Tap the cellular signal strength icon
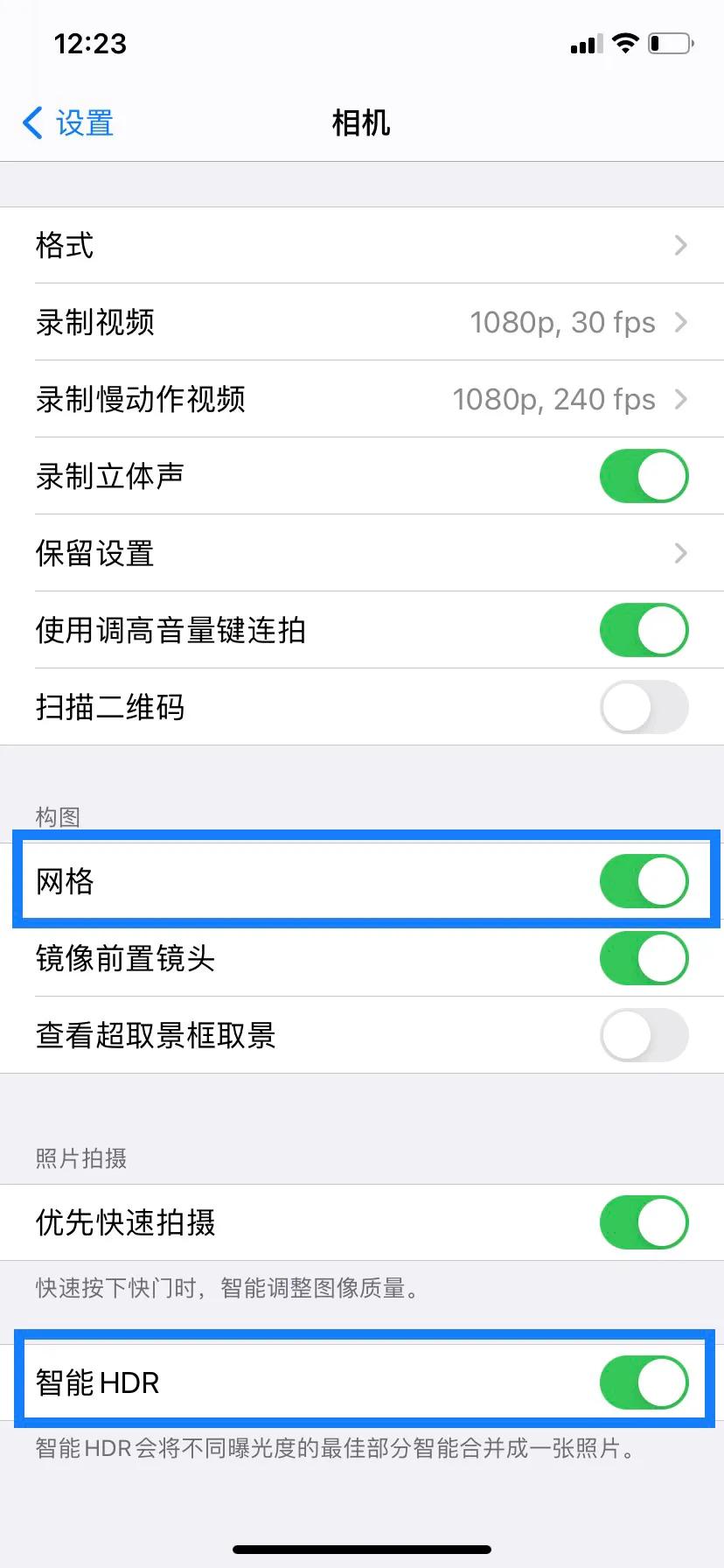Image resolution: width=724 pixels, height=1568 pixels. pyautogui.click(x=585, y=43)
